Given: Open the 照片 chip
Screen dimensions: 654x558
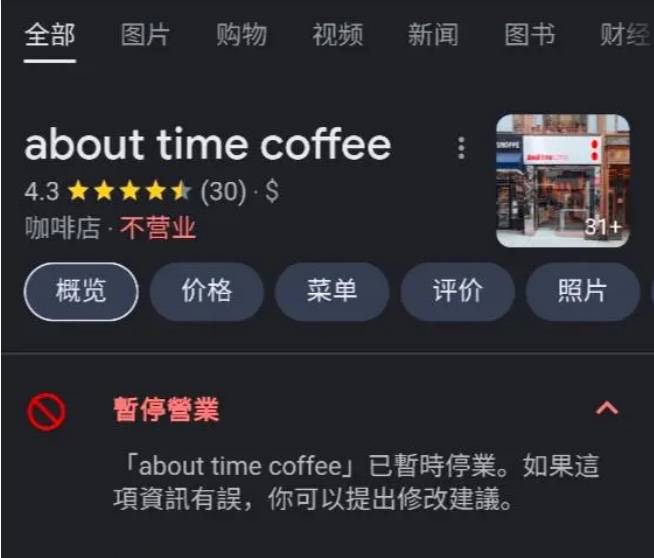Looking at the screenshot, I should (x=582, y=292).
